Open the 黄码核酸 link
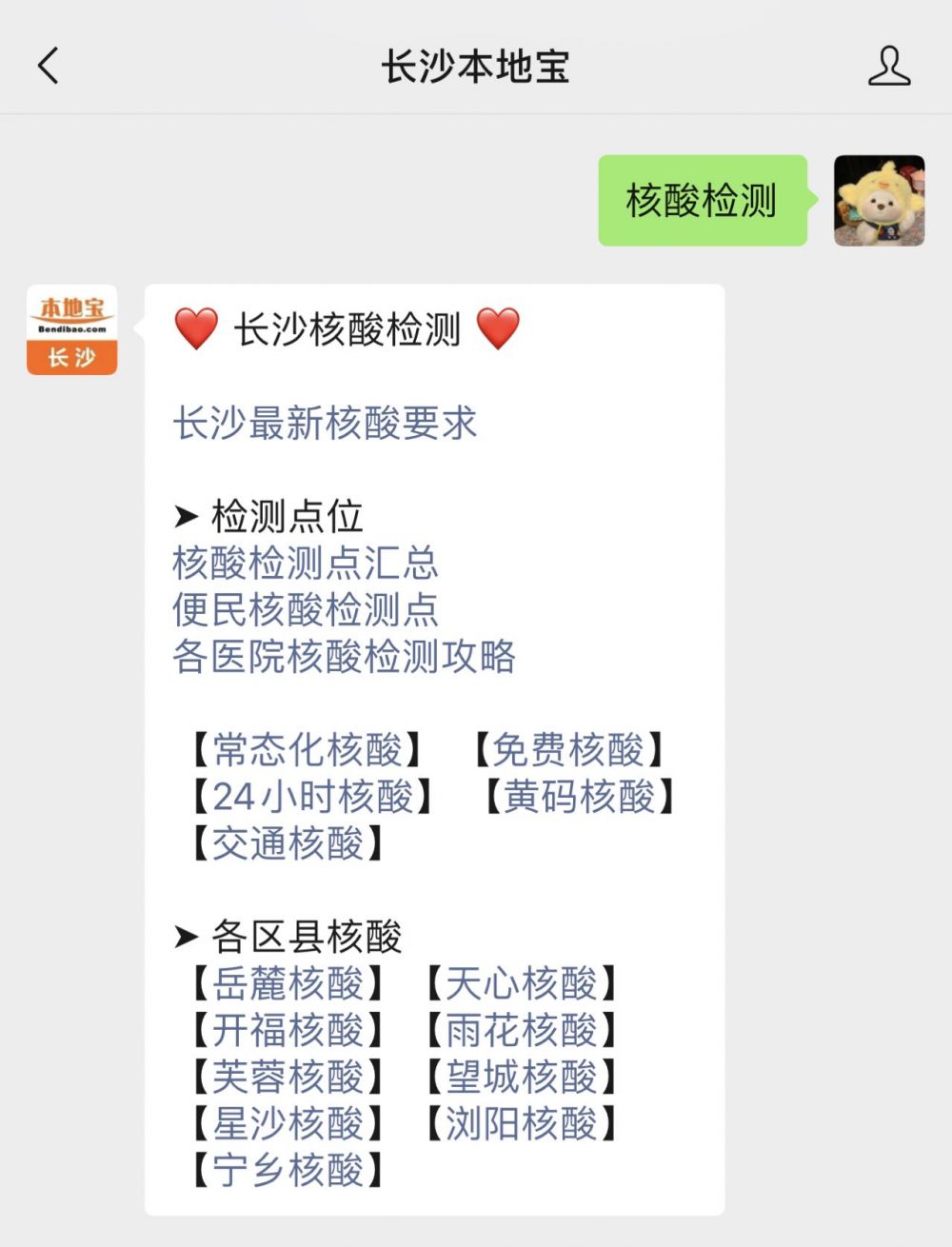The height and width of the screenshot is (1247, 952). coord(580,796)
